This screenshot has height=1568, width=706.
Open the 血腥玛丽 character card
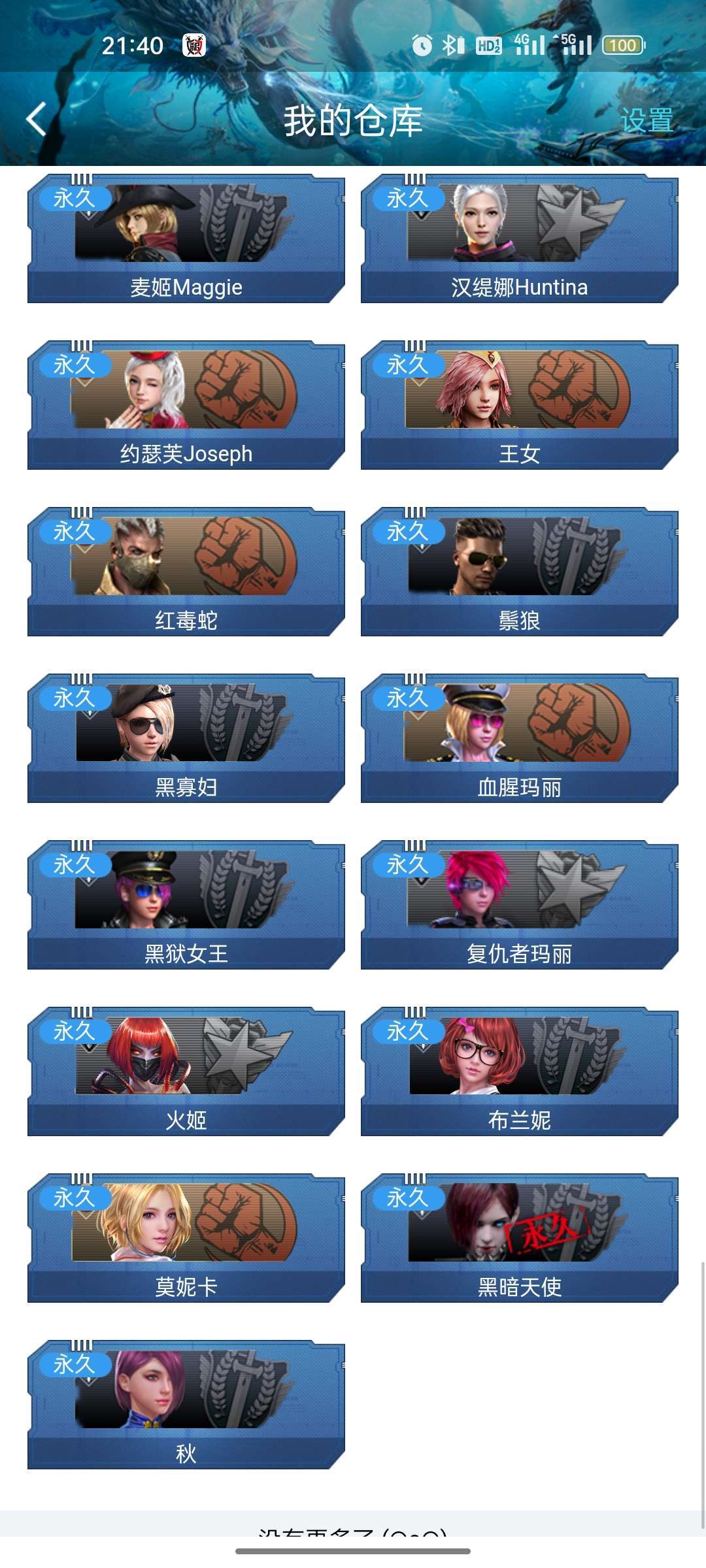[x=520, y=738]
